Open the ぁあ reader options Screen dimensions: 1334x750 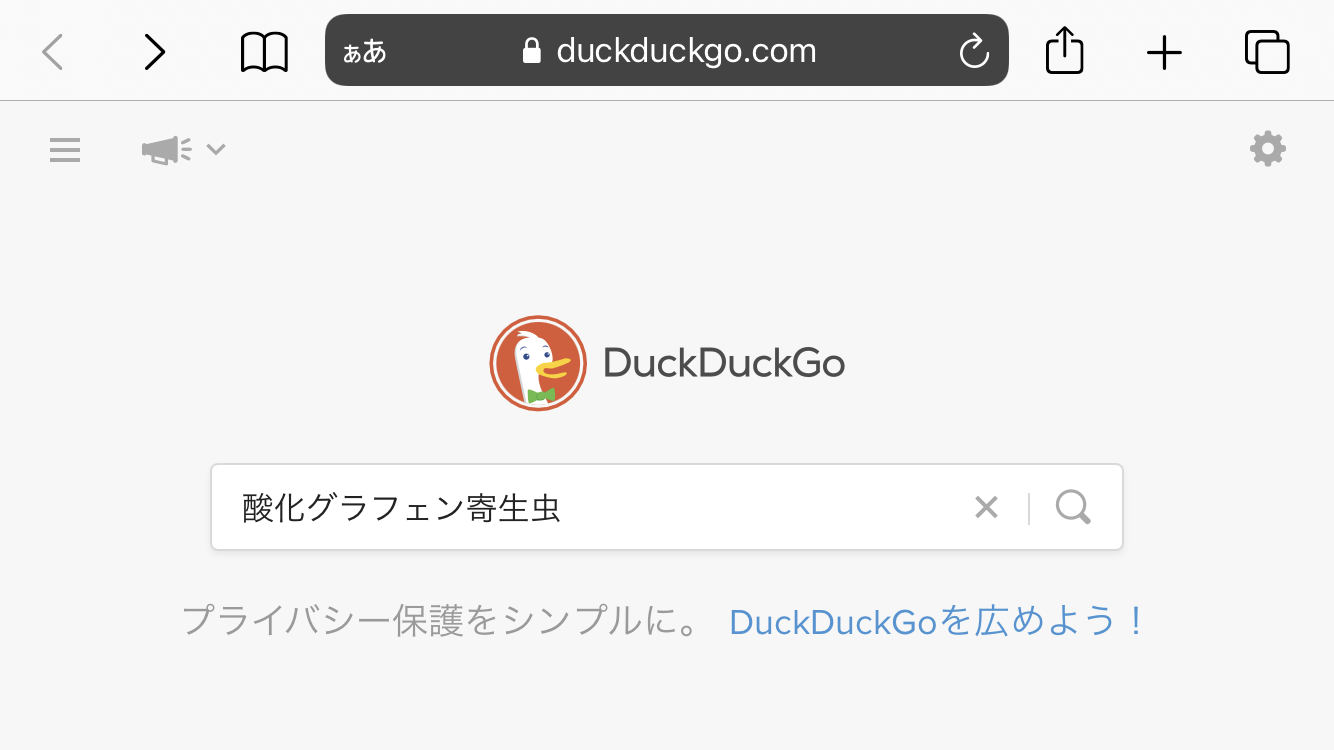click(364, 51)
